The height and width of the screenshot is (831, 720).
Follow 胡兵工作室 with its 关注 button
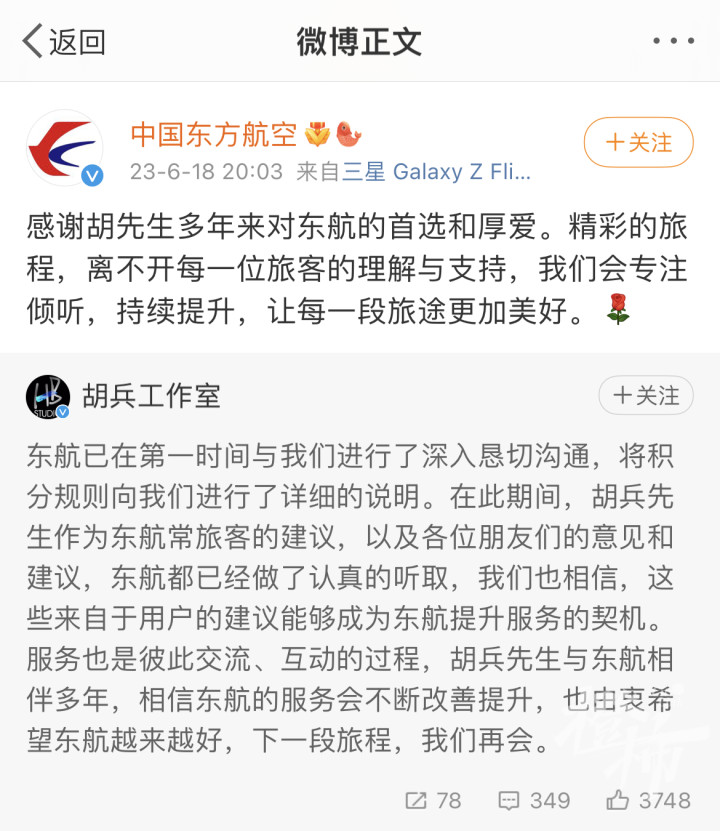tap(645, 396)
